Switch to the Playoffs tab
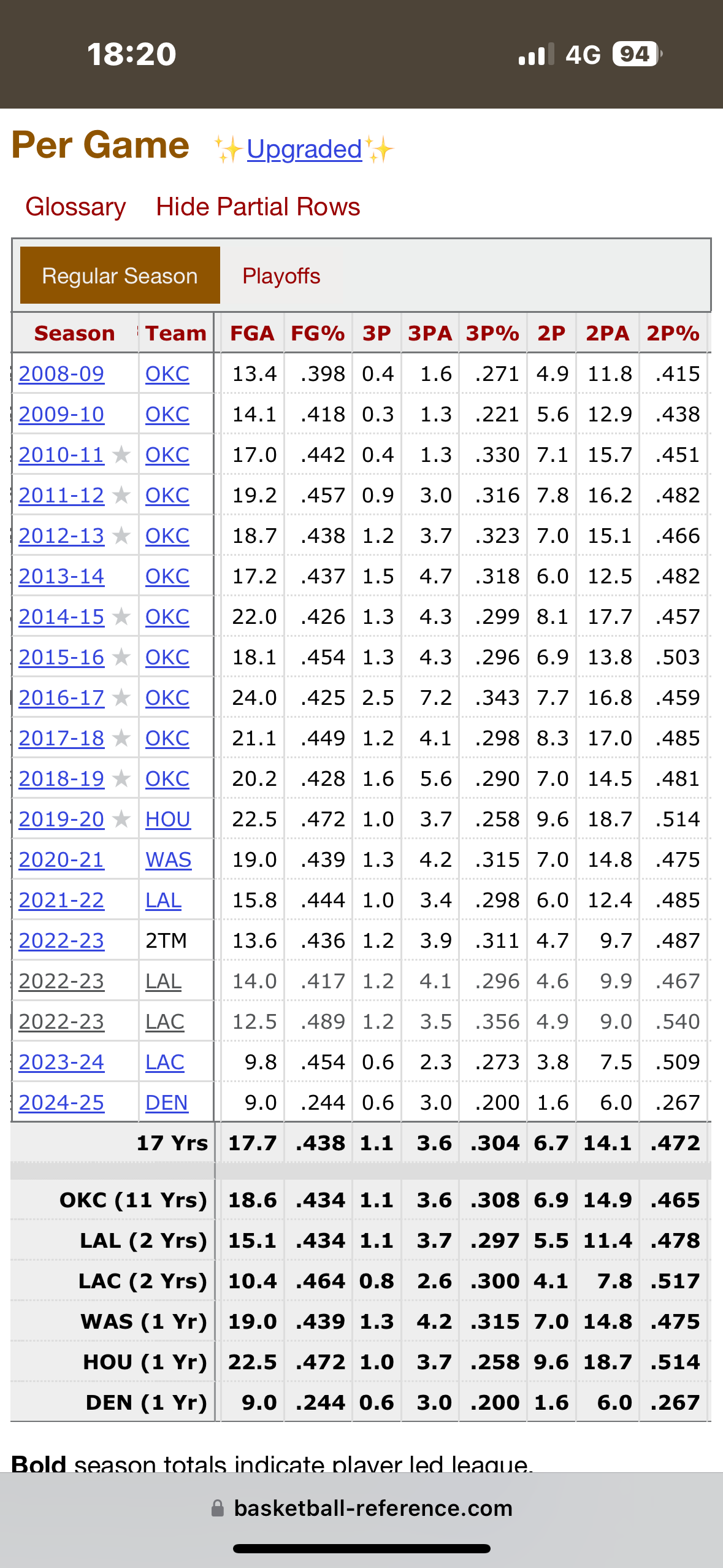Viewport: 723px width, 1568px height. (281, 276)
